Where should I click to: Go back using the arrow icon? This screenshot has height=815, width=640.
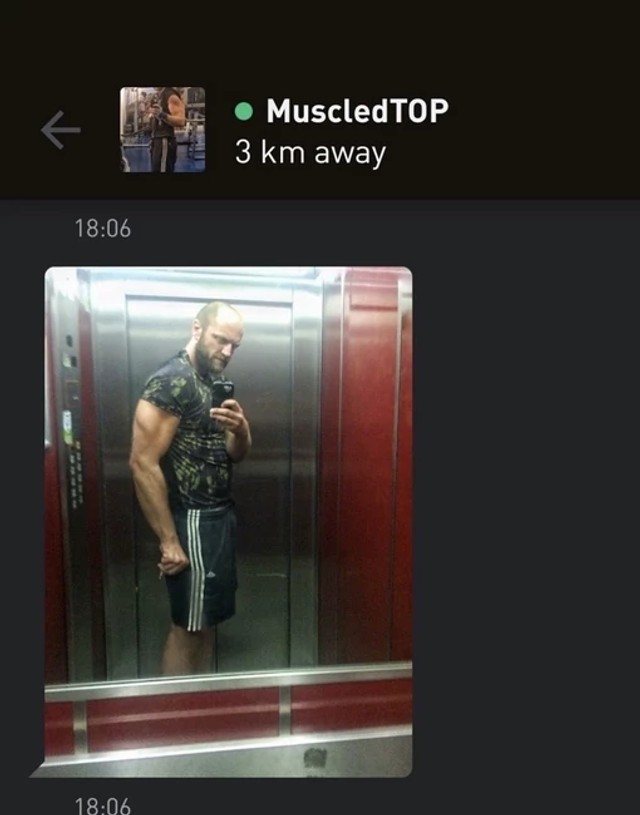(60, 130)
